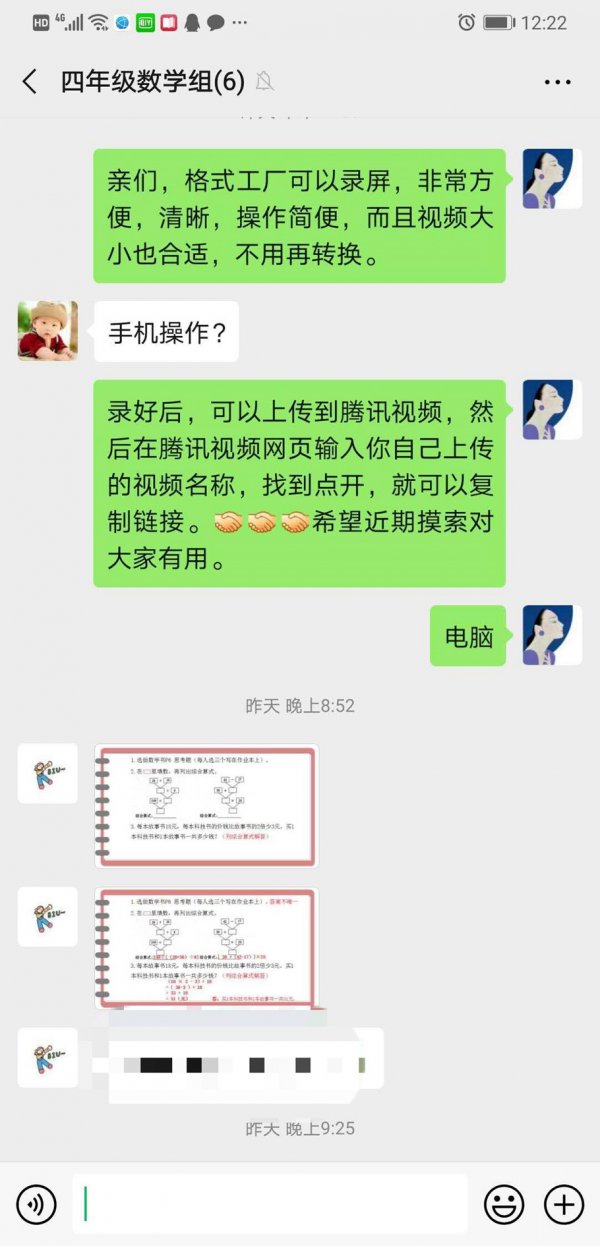
Task: Open the first worksheet image without red answers
Action: tap(206, 805)
